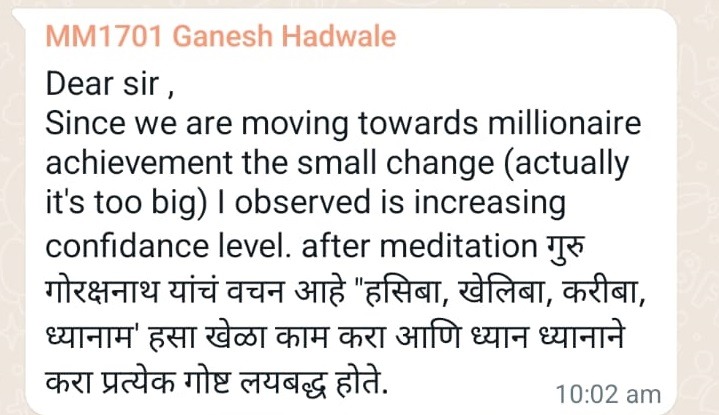Open sender MM1701 Ganesh Hadwale's contact
This screenshot has height=415, width=719.
(x=220, y=38)
